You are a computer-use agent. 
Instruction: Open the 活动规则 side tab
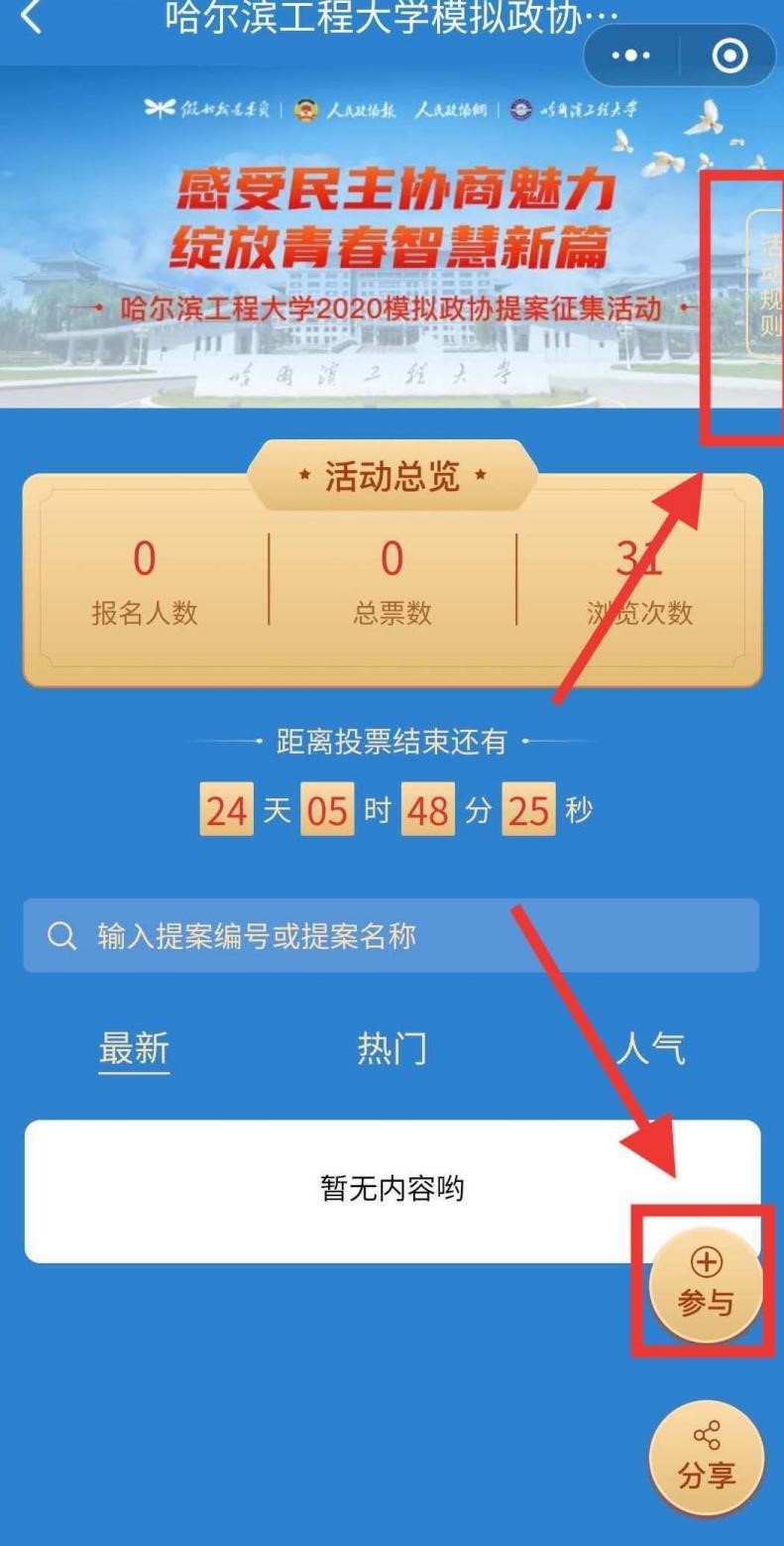(x=766, y=285)
